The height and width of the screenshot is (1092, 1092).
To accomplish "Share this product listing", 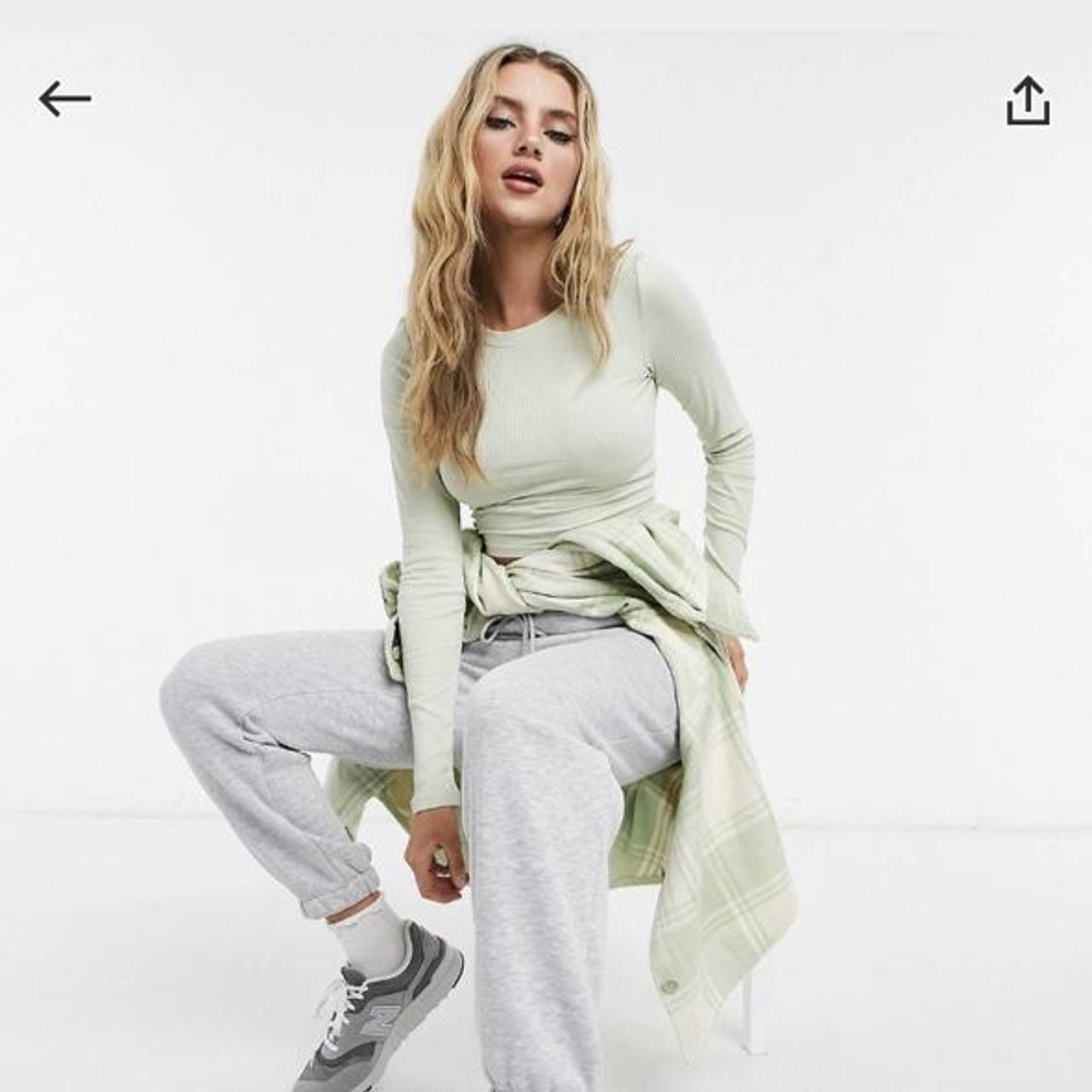I will tap(1028, 102).
